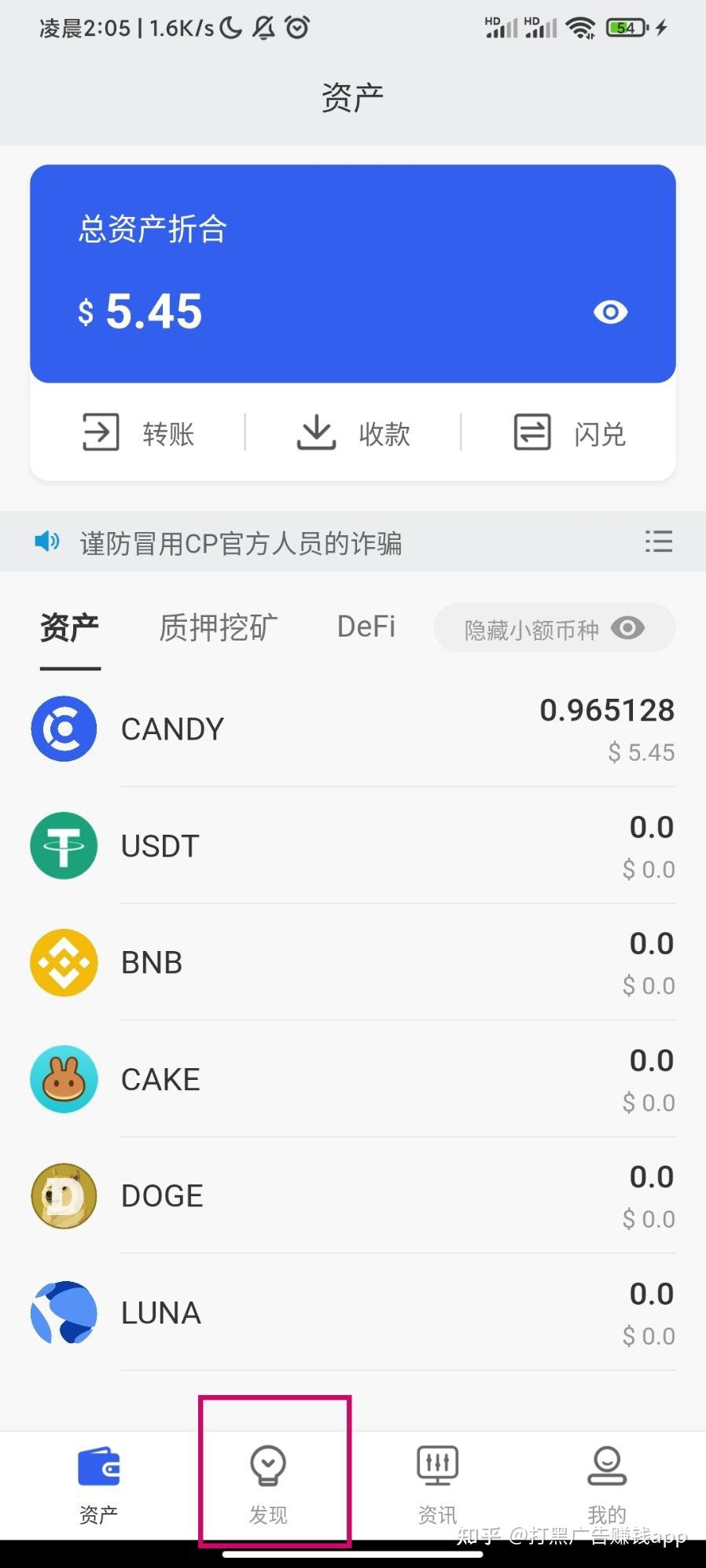Open the DeFi tab
The height and width of the screenshot is (1568, 706).
365,626
